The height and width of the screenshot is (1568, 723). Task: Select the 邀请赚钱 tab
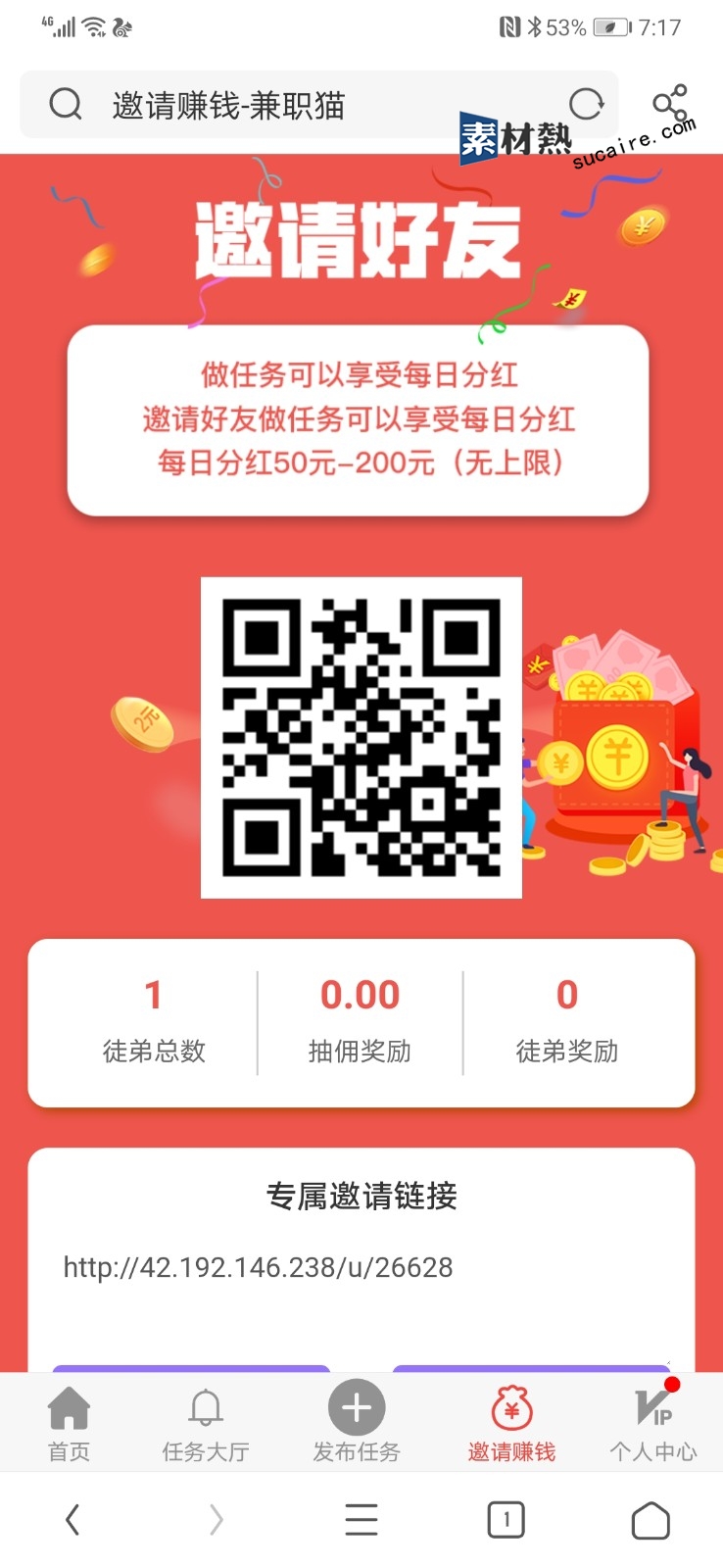point(510,1424)
